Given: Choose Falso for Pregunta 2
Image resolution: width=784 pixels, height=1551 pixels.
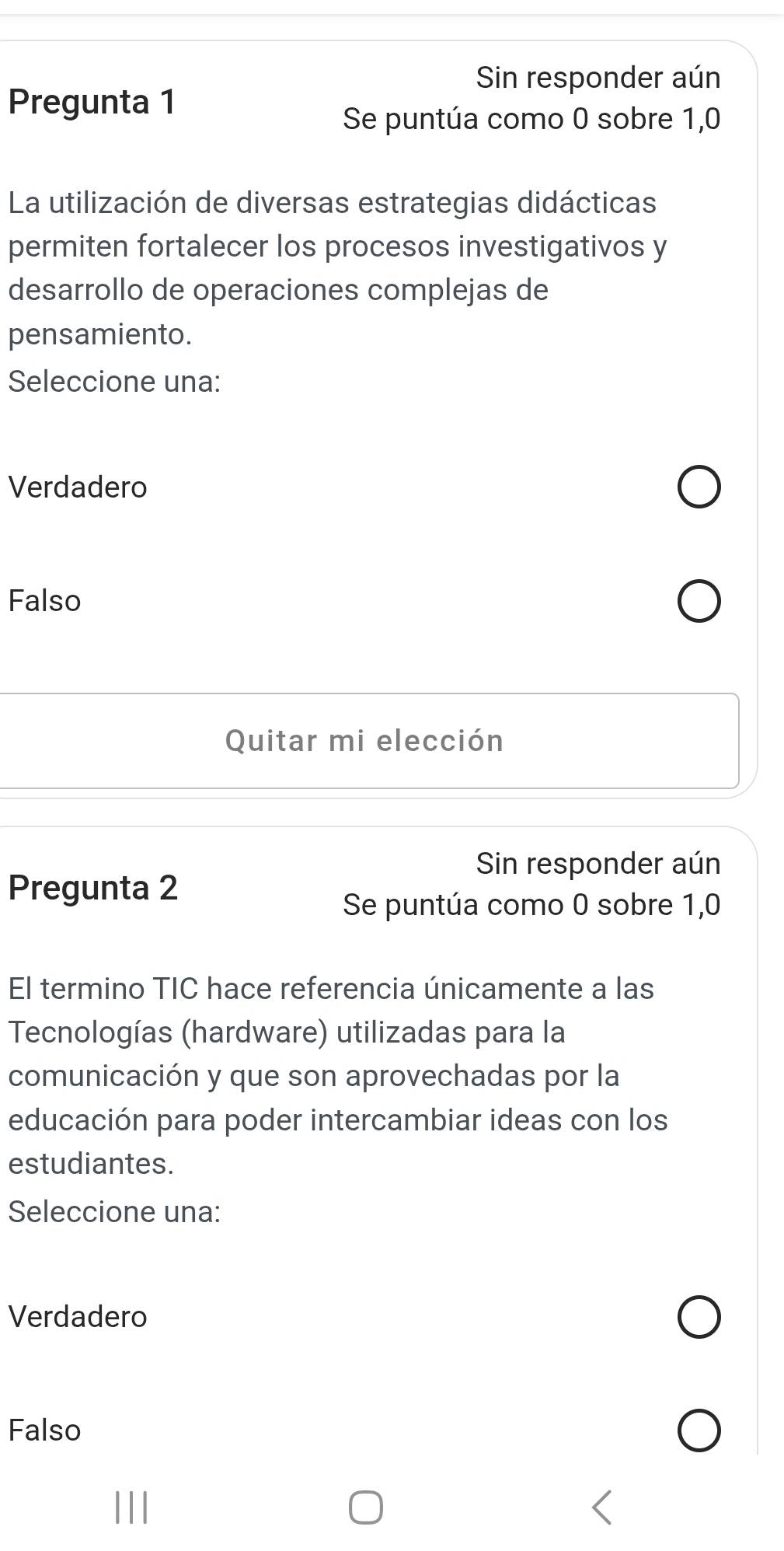Looking at the screenshot, I should click(x=699, y=1430).
